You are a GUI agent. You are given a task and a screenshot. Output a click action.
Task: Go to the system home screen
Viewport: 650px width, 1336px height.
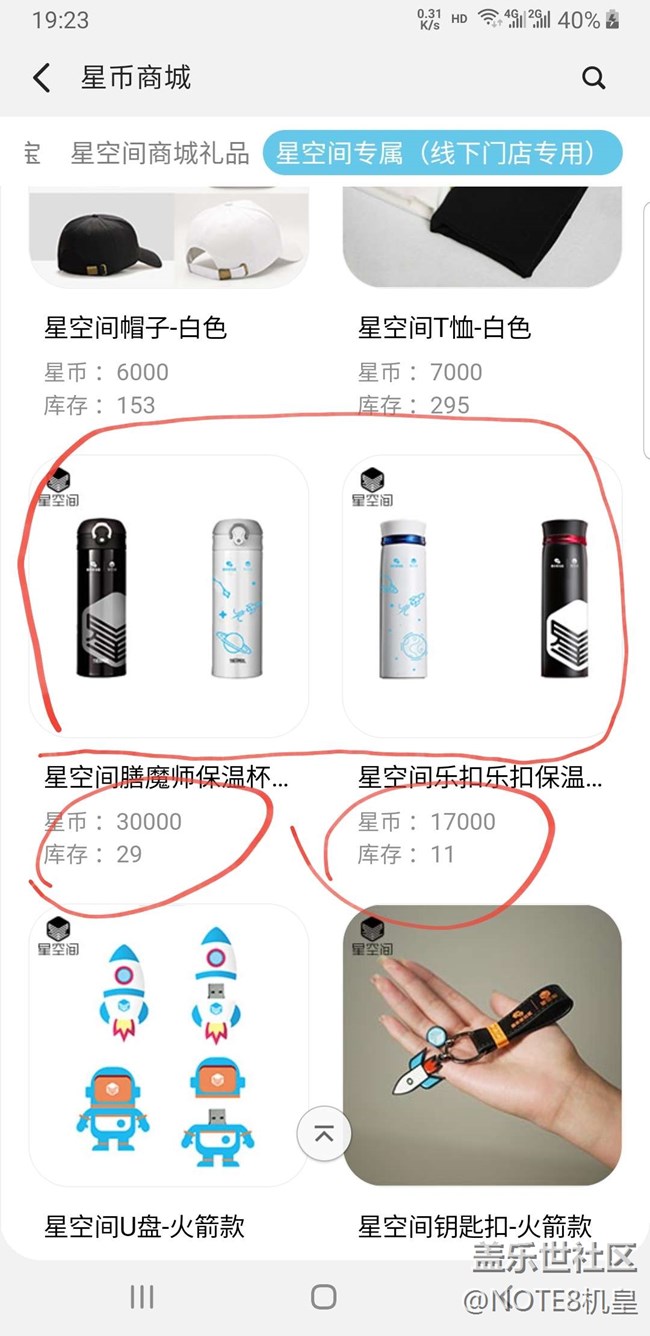coord(323,1297)
